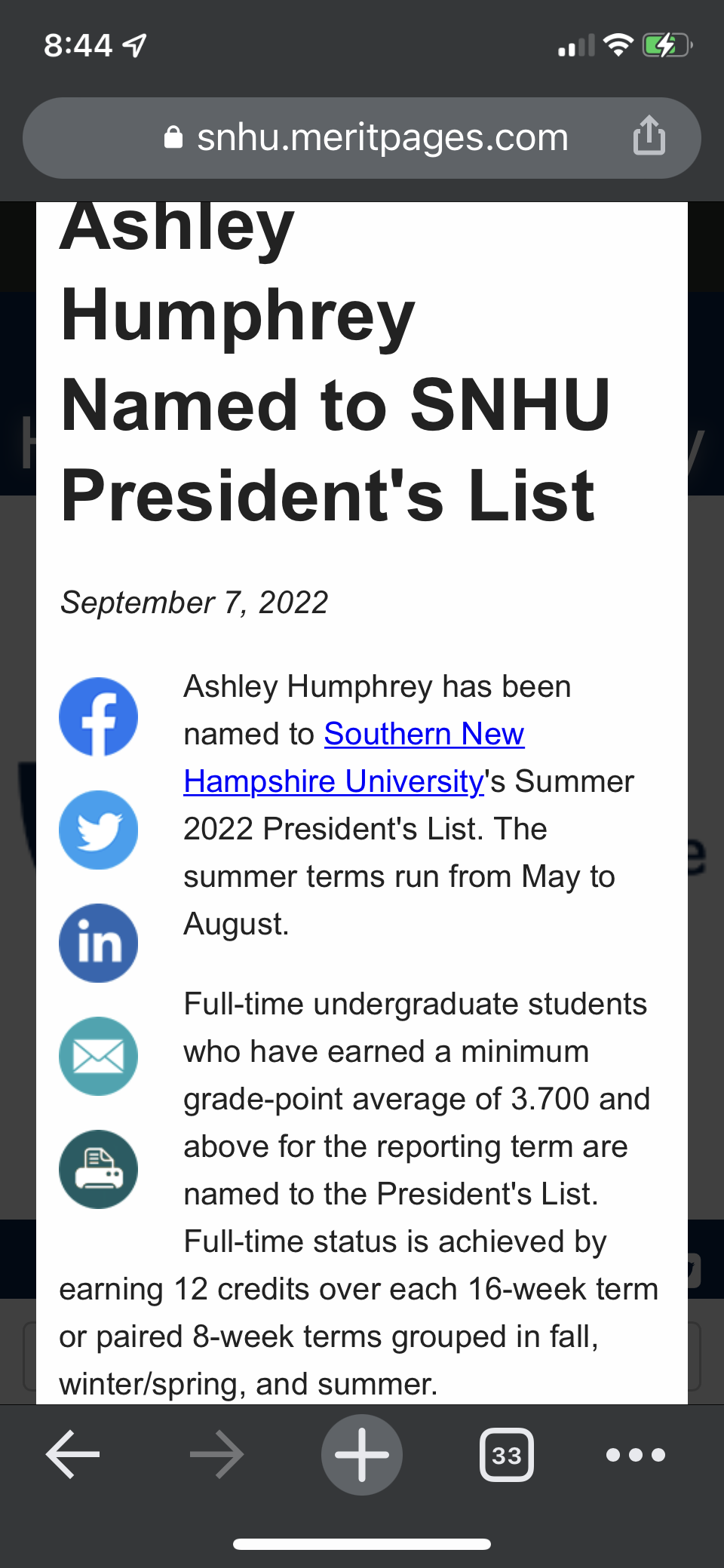Viewport: 724px width, 1568px height.
Task: Open the browser's more options menu
Action: coord(636,1454)
